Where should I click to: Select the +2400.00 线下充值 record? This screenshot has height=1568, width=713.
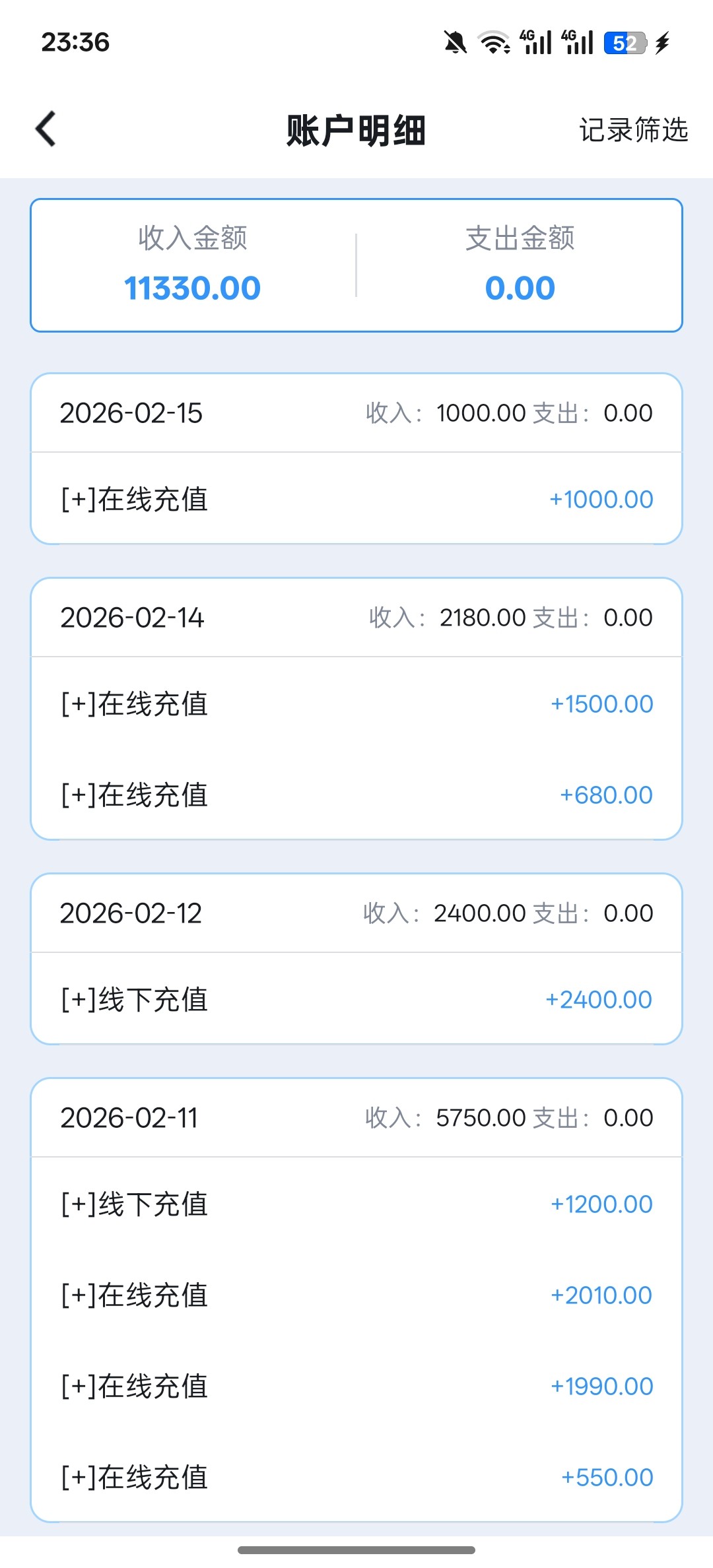point(356,999)
